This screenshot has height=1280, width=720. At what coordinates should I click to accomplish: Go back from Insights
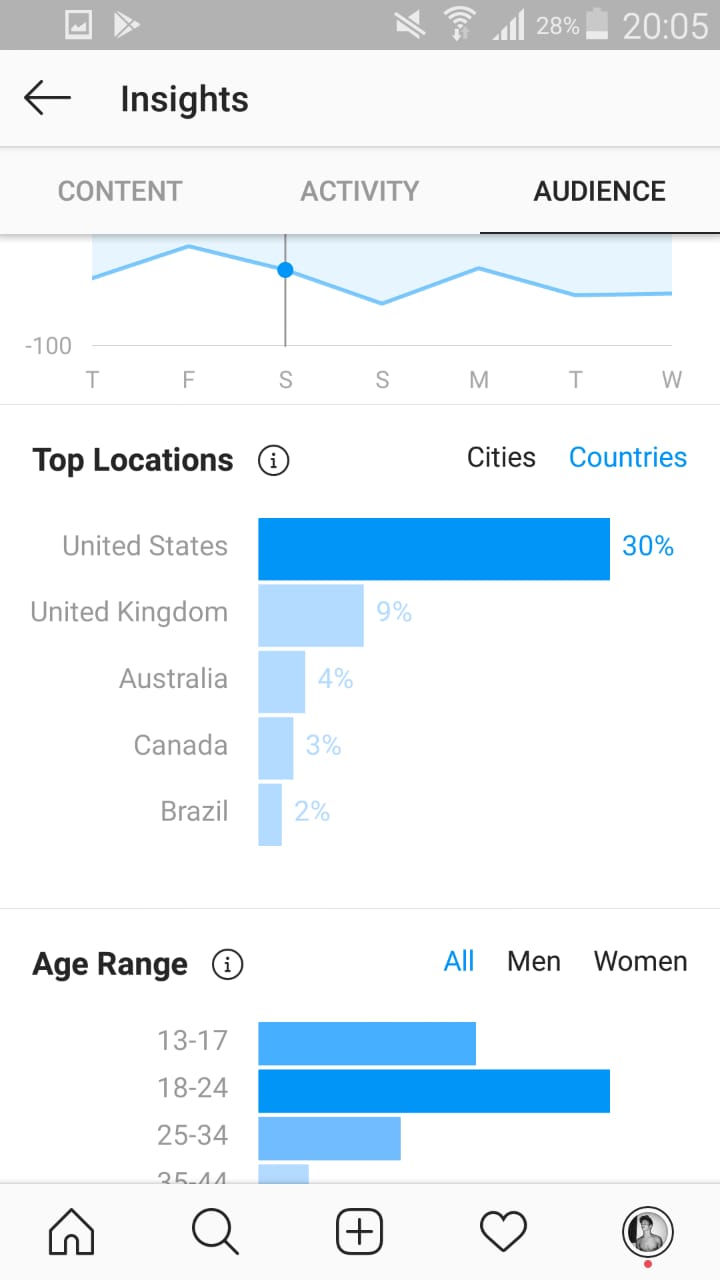[47, 99]
